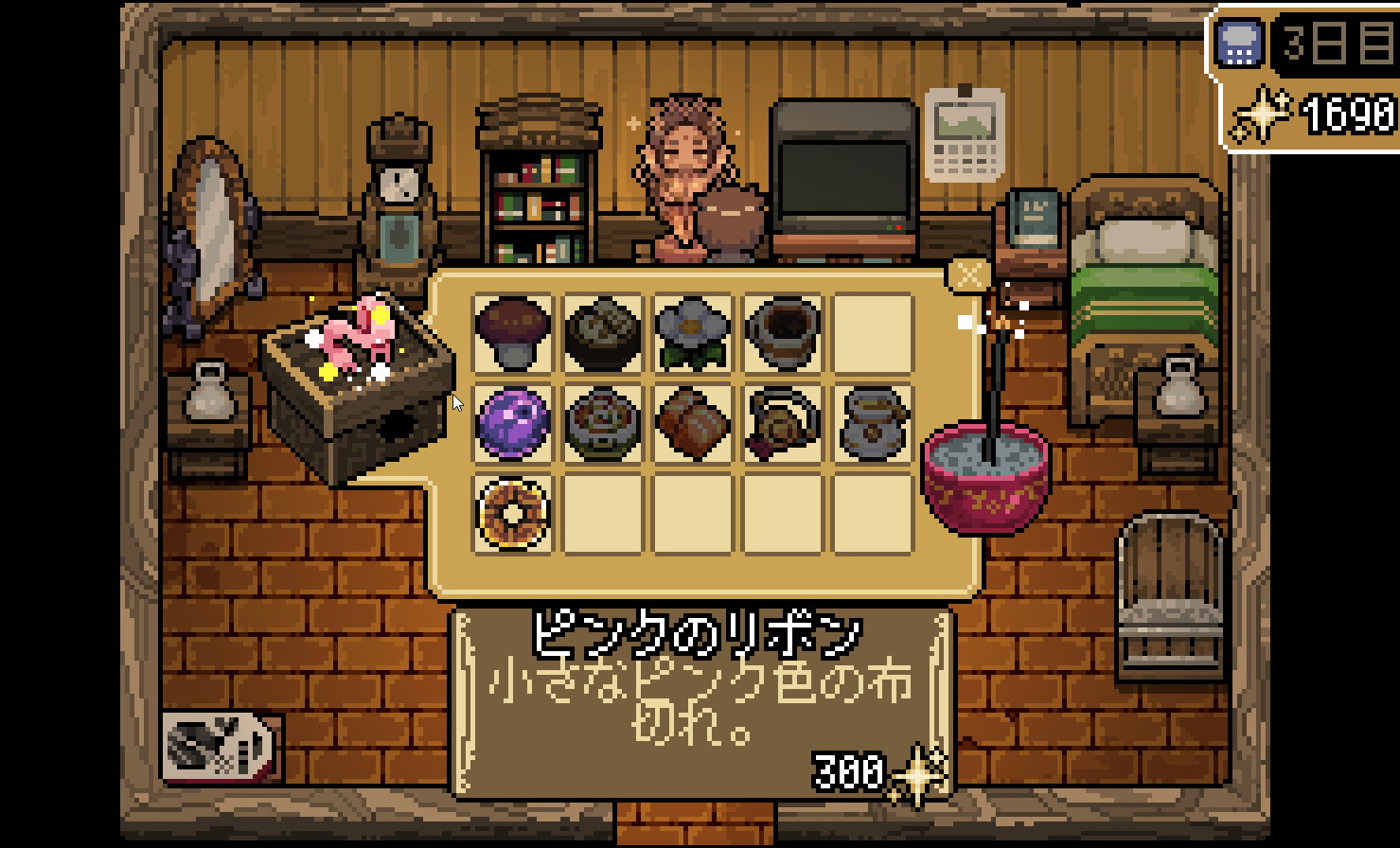Screen dimensions: 1400x848
Task: Close the inventory panel with the X
Action: tap(967, 276)
